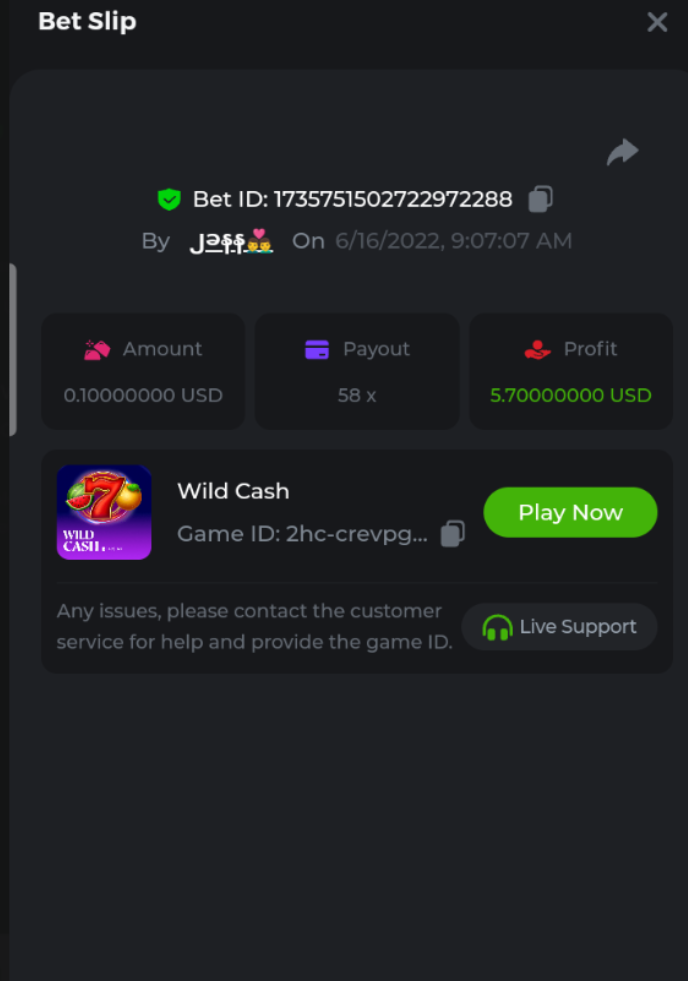
Task: Open the Wild Cash game thumbnail
Action: coord(104,512)
